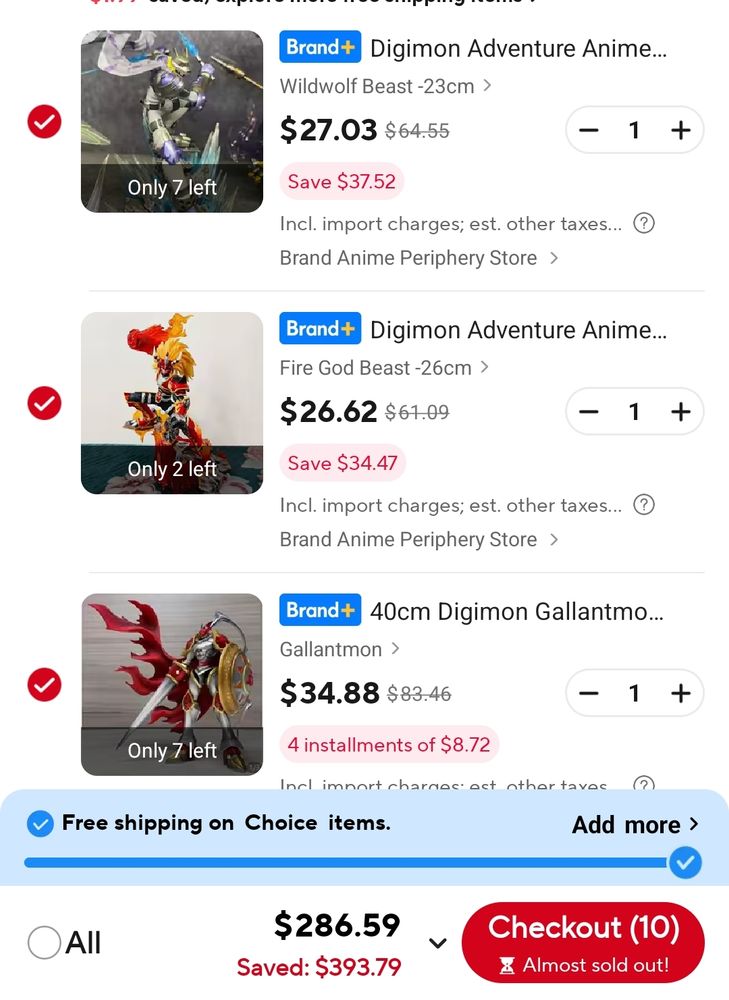
Task: Uncheck the Gallantmon item checkbox
Action: point(44,685)
